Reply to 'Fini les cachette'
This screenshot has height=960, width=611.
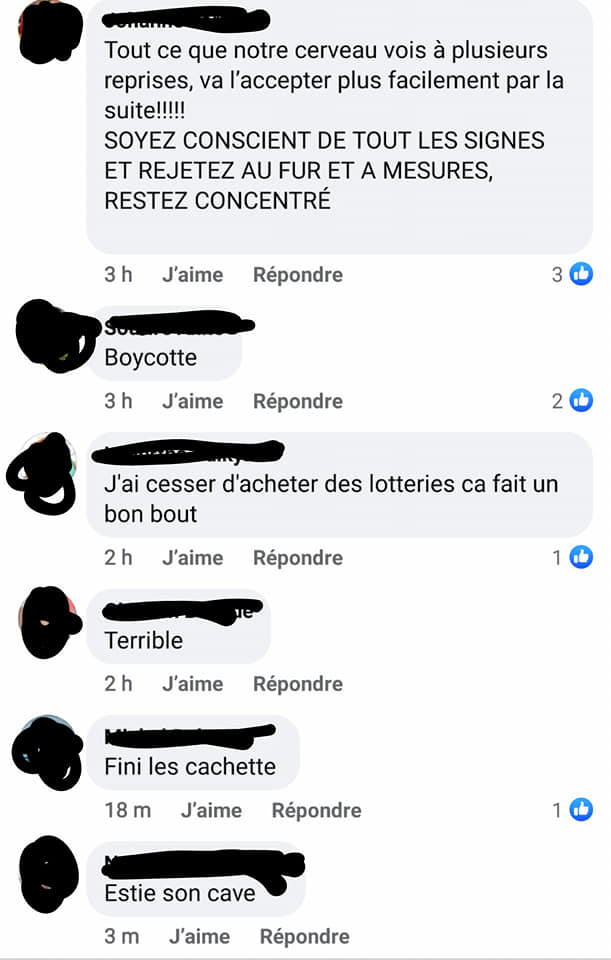point(316,810)
